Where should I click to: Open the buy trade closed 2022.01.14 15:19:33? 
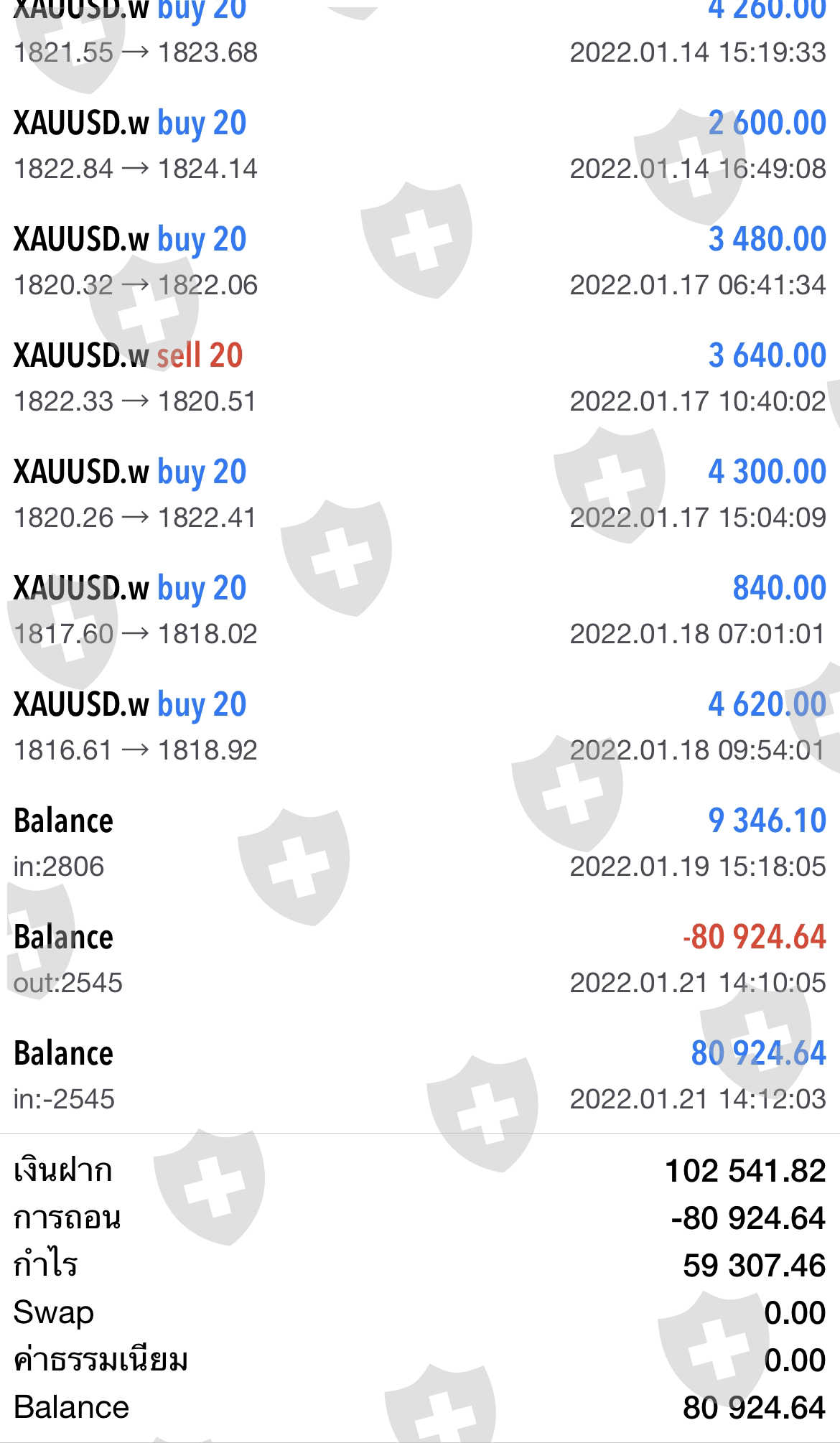[x=420, y=32]
